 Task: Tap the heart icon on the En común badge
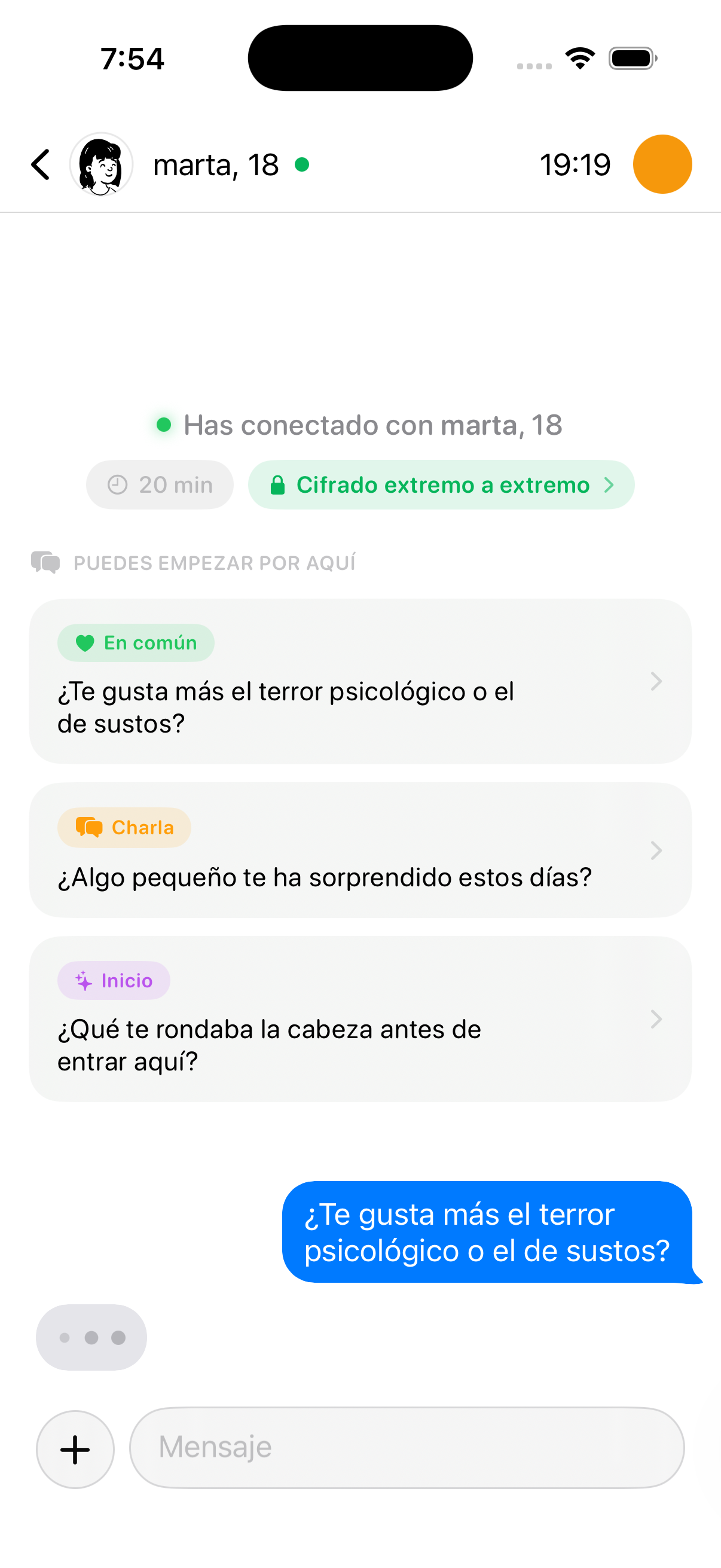coord(84,642)
